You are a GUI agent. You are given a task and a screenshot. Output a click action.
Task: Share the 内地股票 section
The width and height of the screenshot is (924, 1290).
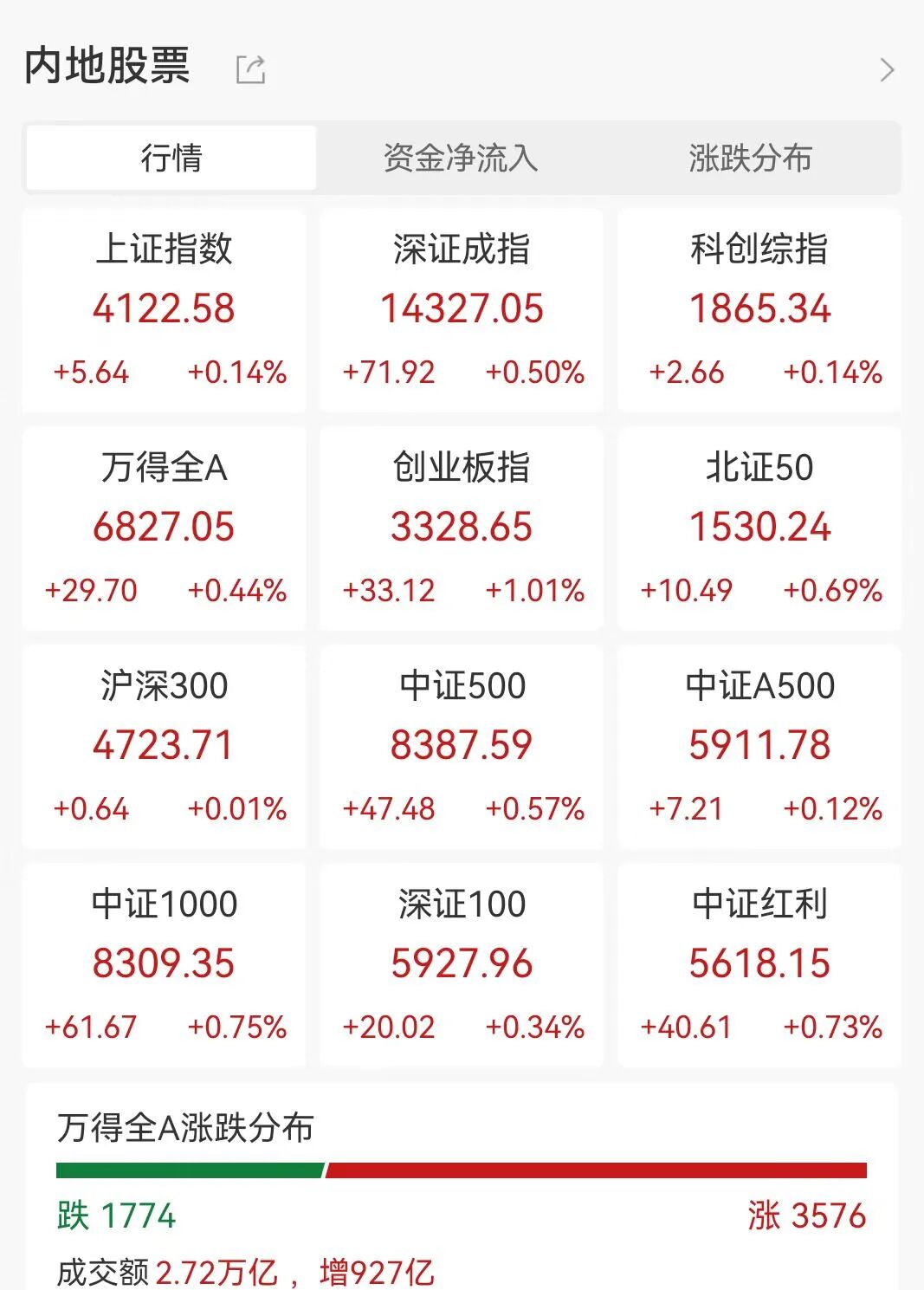(x=250, y=69)
